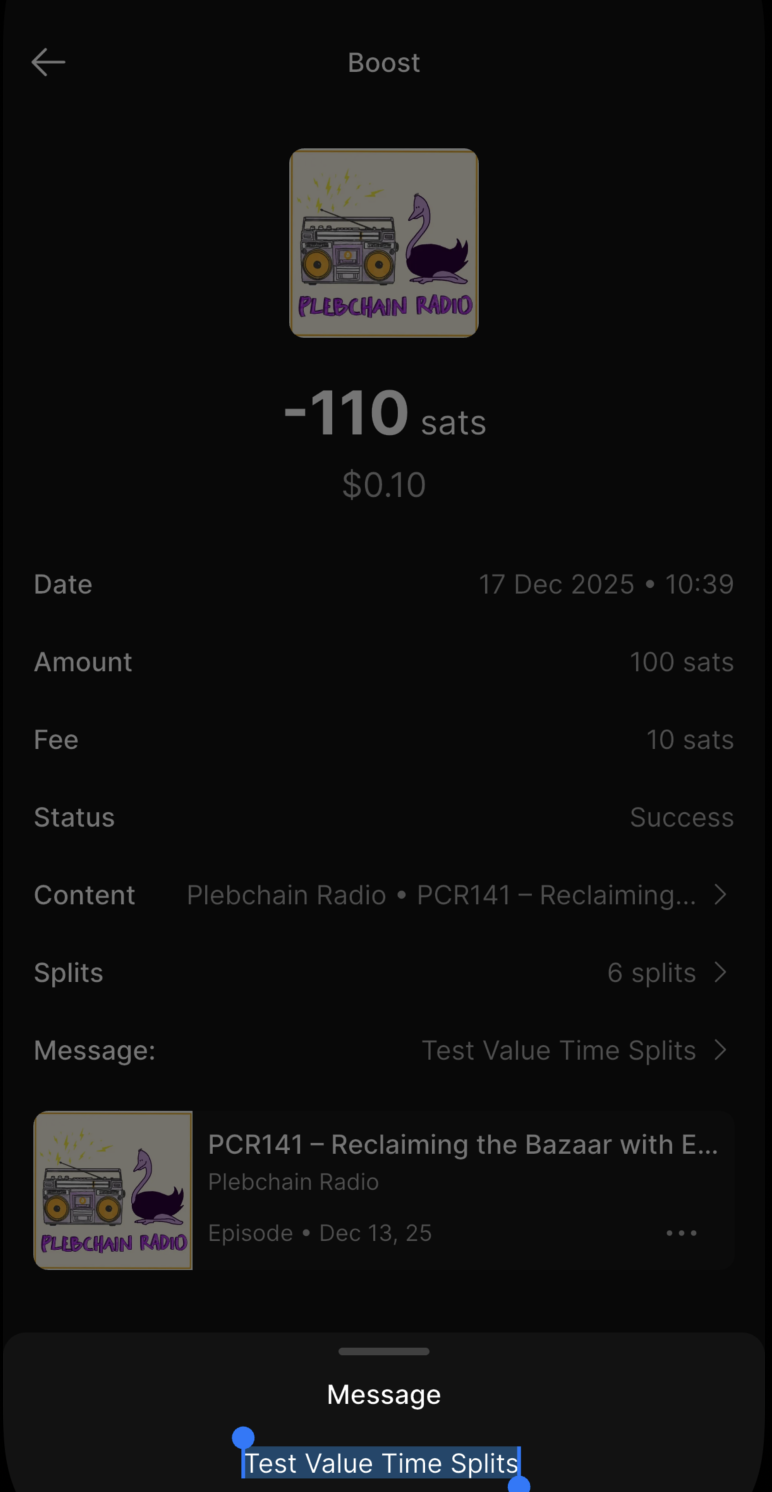Go back using the arrow icon
Image resolution: width=772 pixels, height=1492 pixels.
tap(48, 62)
